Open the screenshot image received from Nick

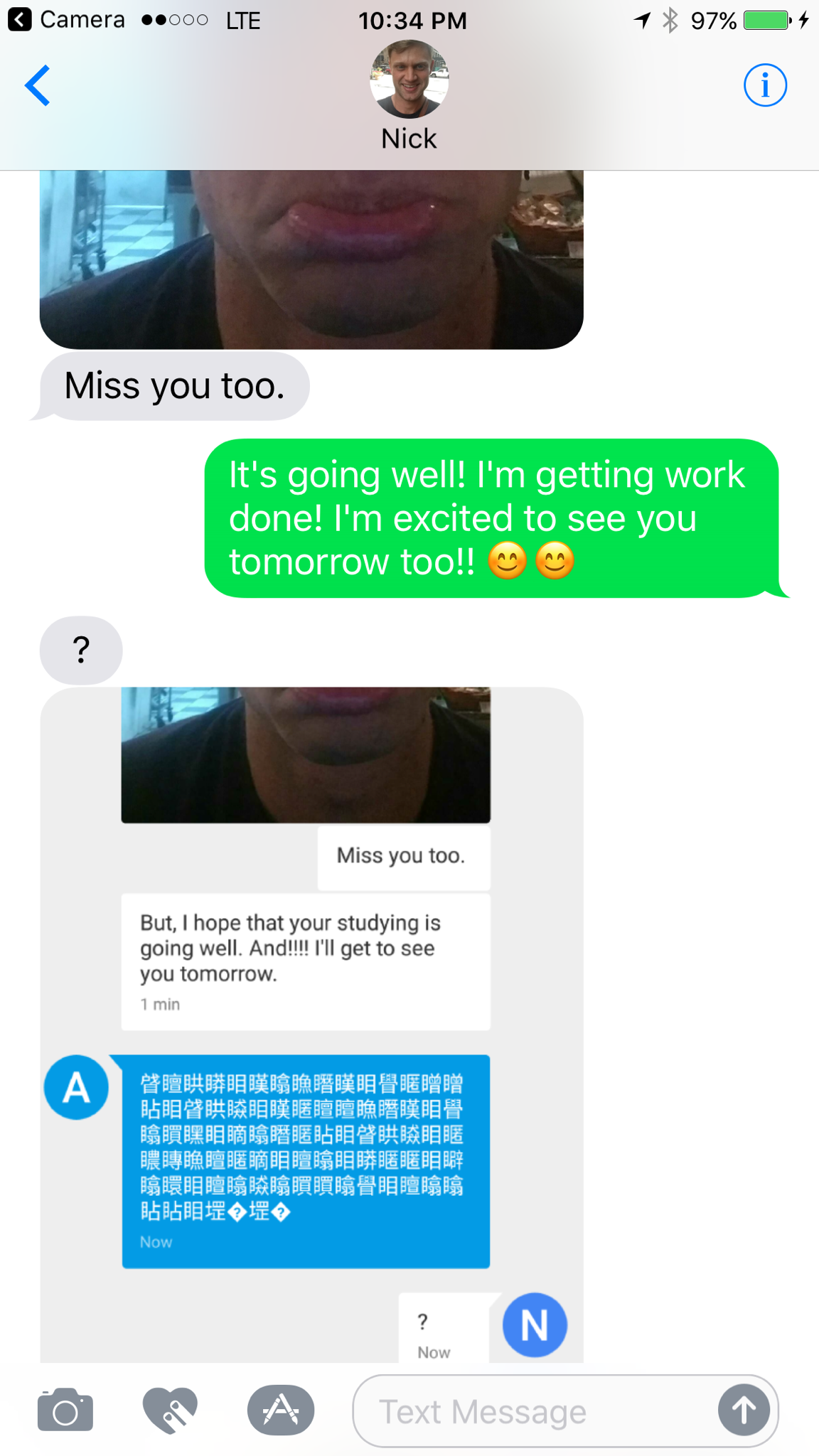tap(311, 1024)
